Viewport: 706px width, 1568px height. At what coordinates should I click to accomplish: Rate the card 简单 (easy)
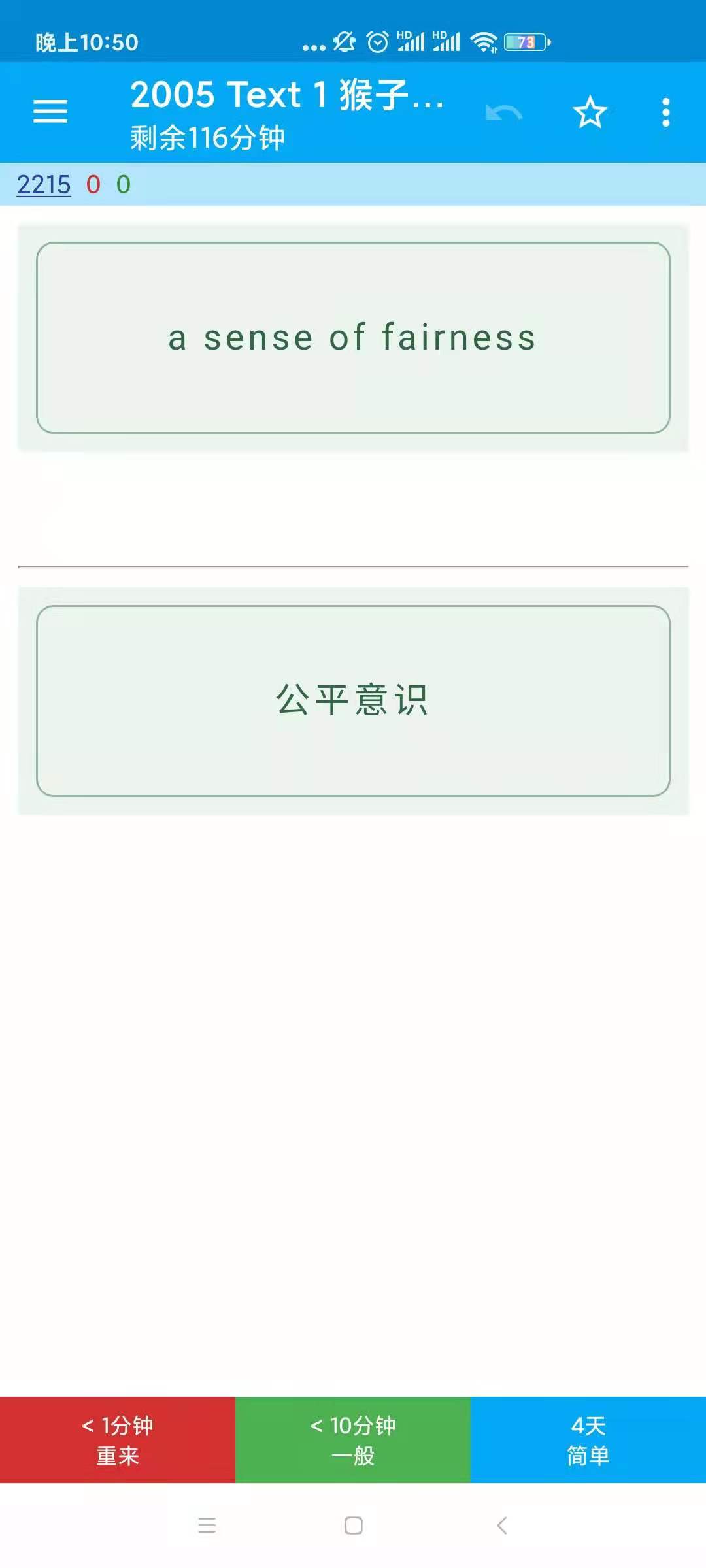pos(588,1440)
